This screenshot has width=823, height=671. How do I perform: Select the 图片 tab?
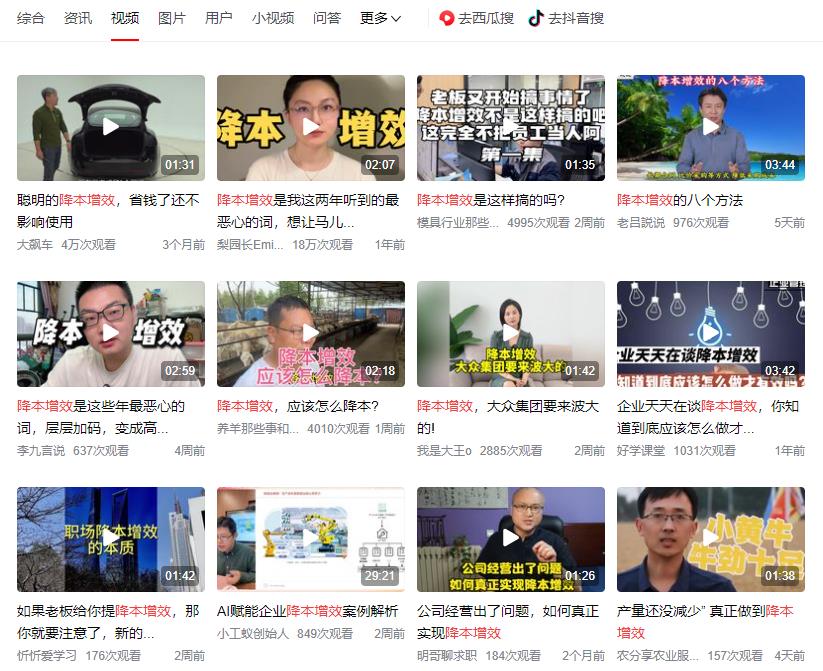coord(172,18)
